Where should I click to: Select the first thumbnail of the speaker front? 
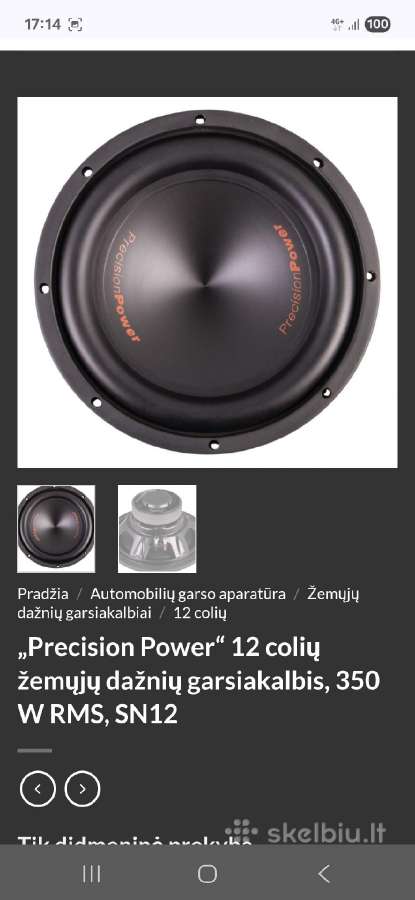tap(56, 529)
